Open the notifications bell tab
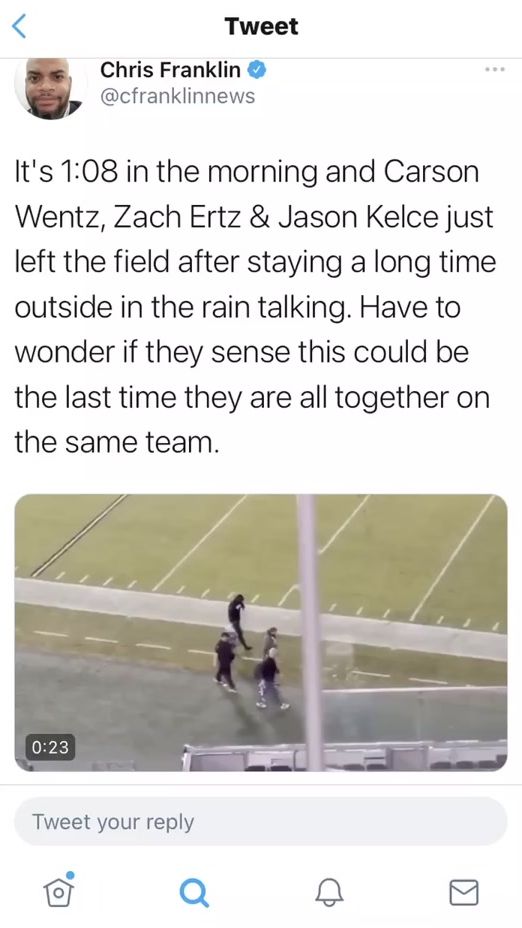 pos(329,892)
